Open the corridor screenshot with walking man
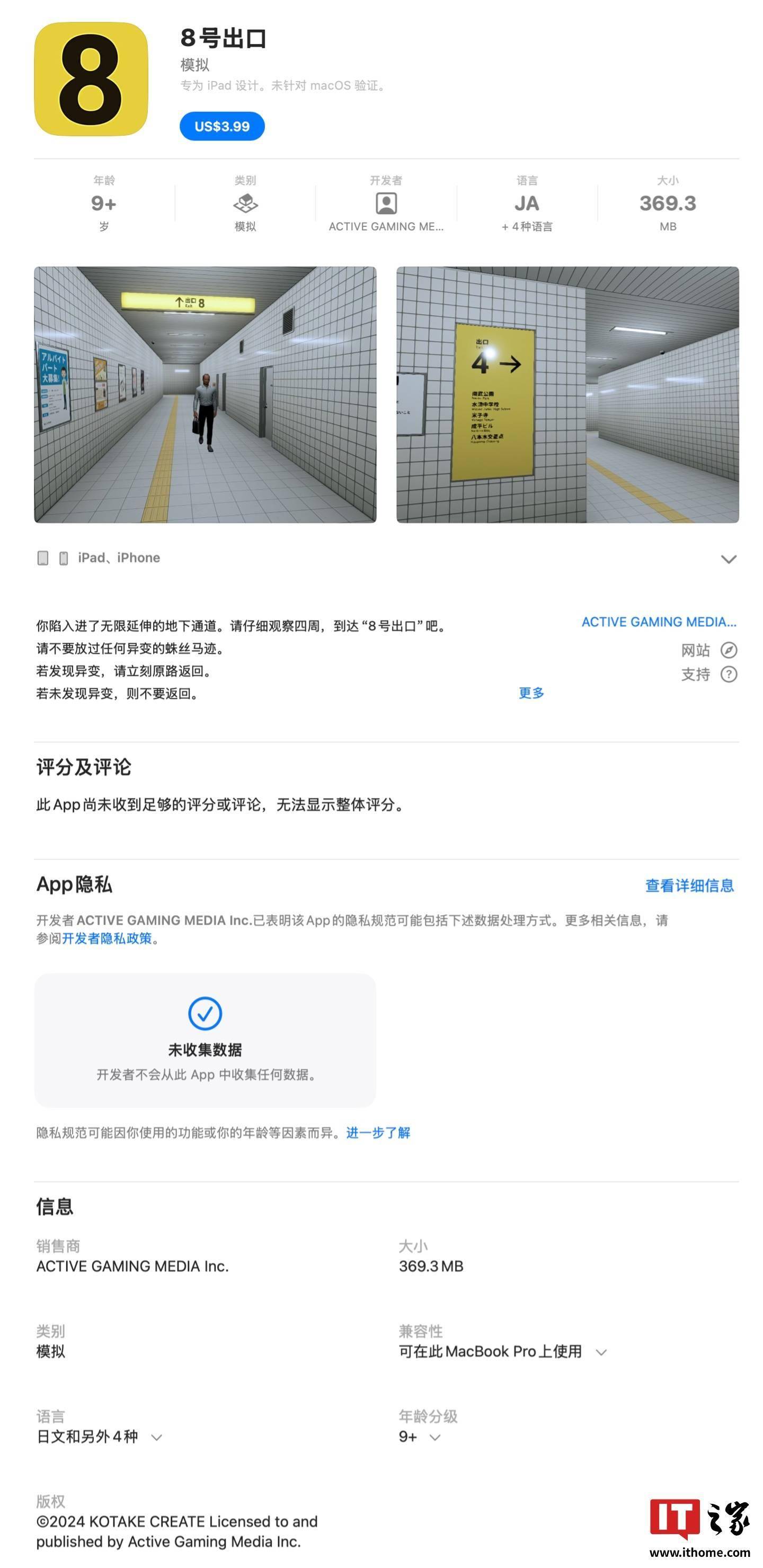This screenshot has height=1568, width=763. click(205, 394)
